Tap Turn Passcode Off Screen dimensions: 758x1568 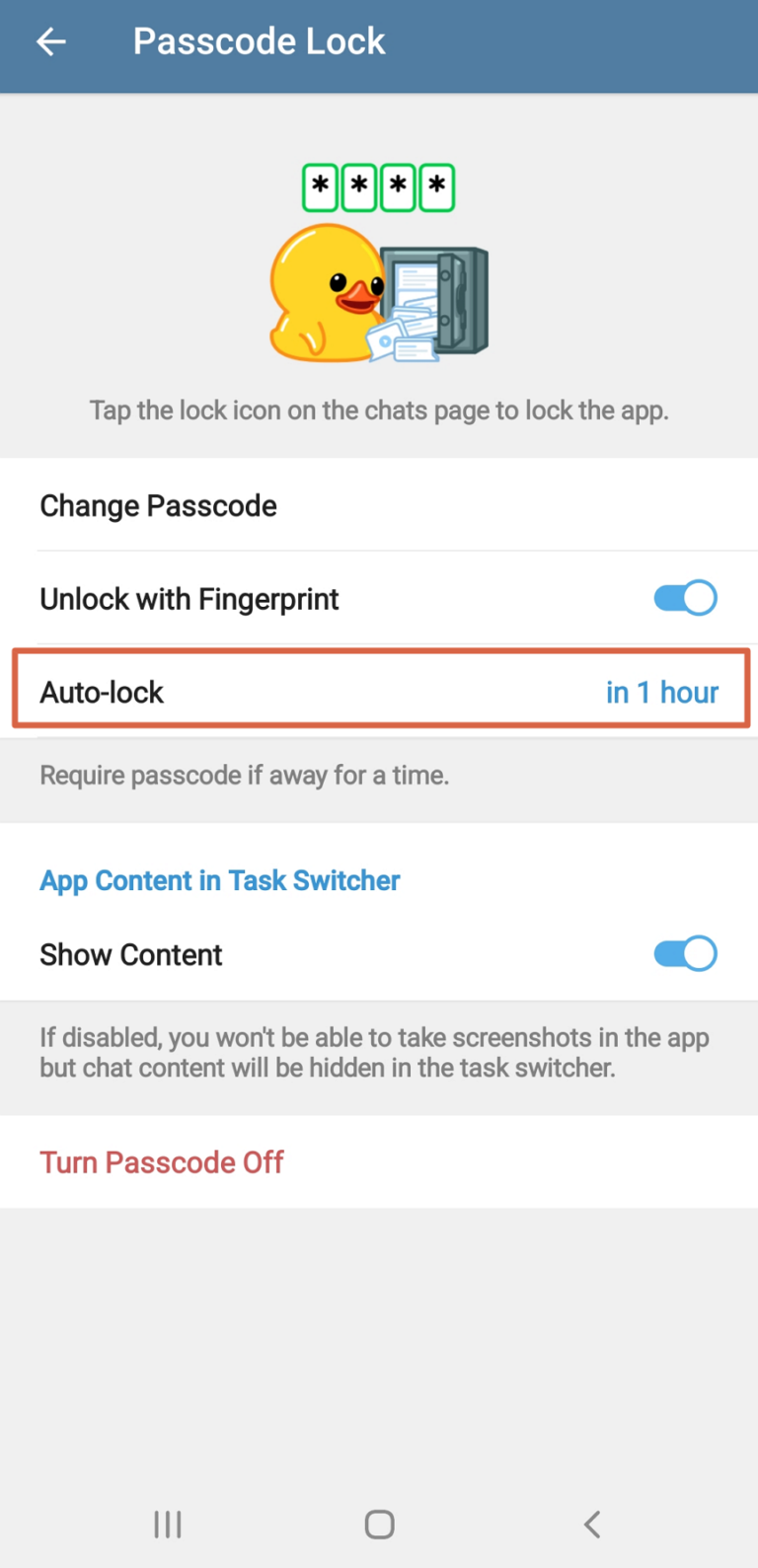pyautogui.click(x=162, y=1161)
